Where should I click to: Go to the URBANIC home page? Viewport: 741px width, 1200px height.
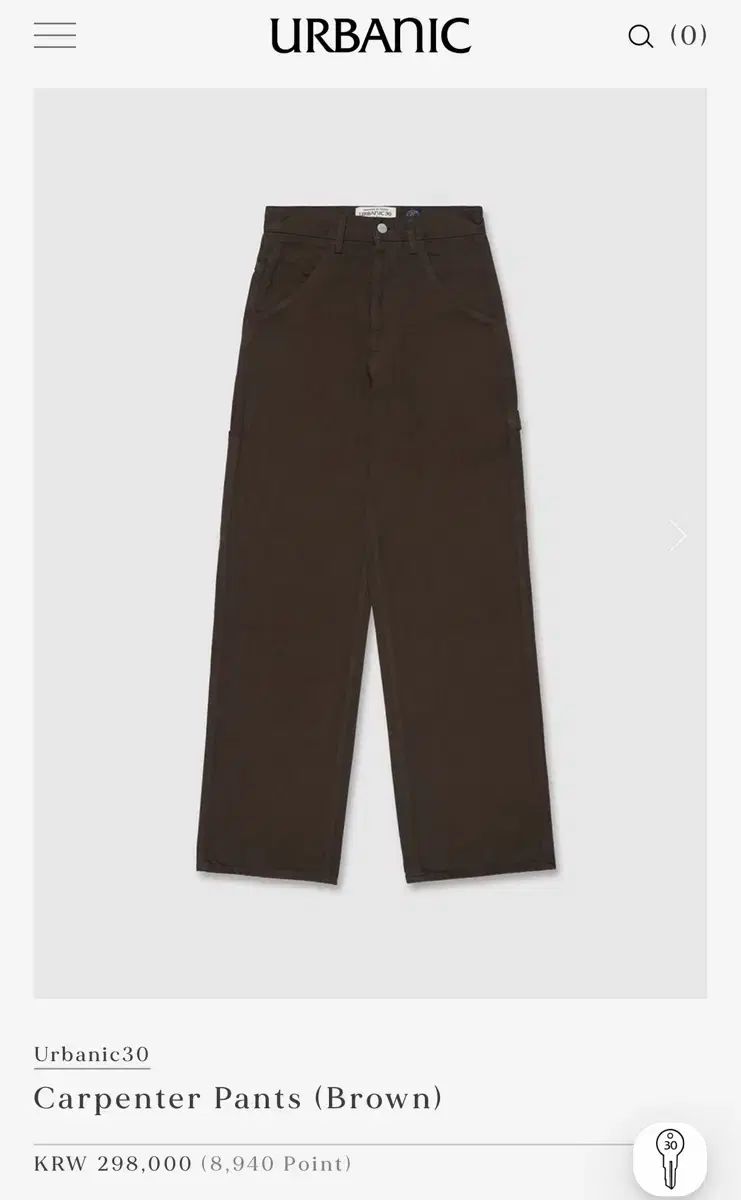370,36
